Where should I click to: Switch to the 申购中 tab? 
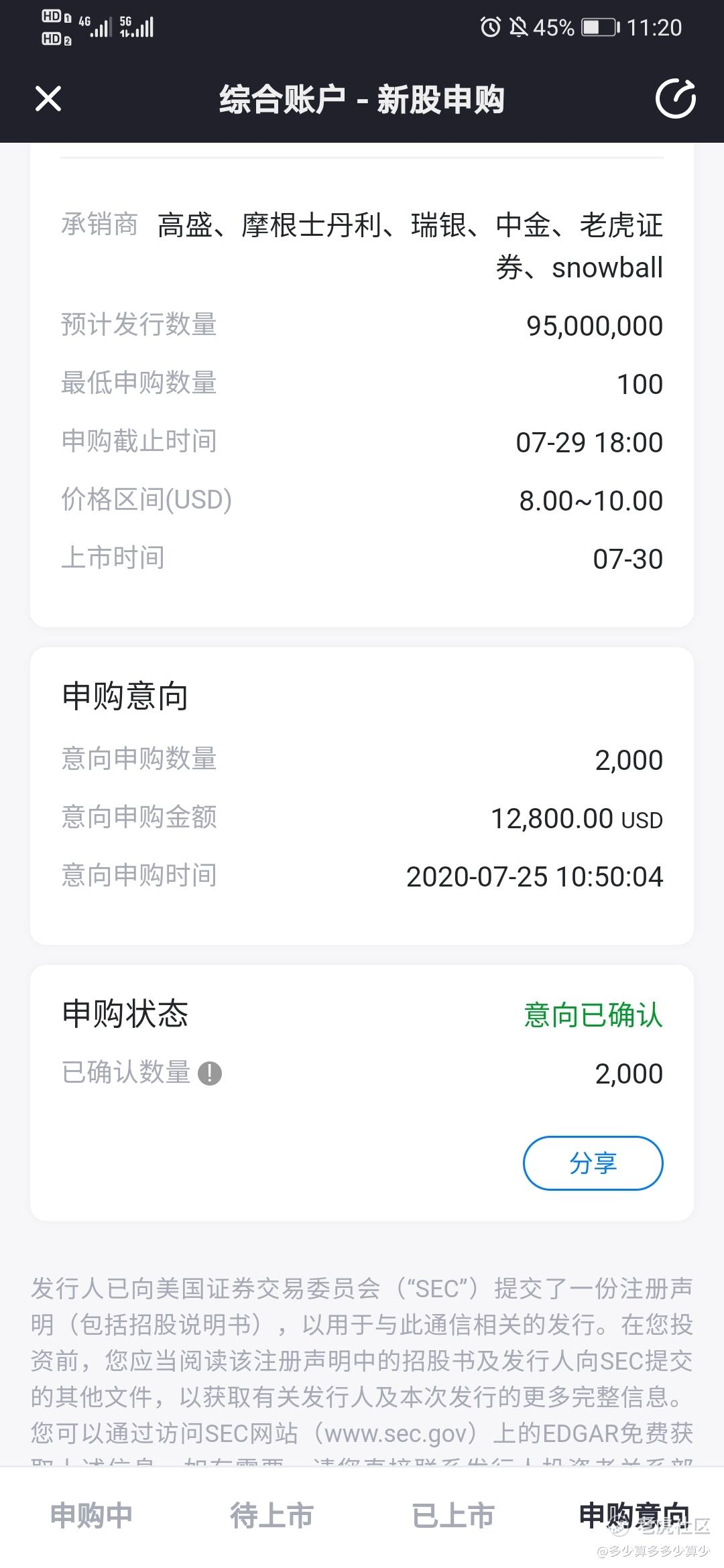[x=91, y=1516]
